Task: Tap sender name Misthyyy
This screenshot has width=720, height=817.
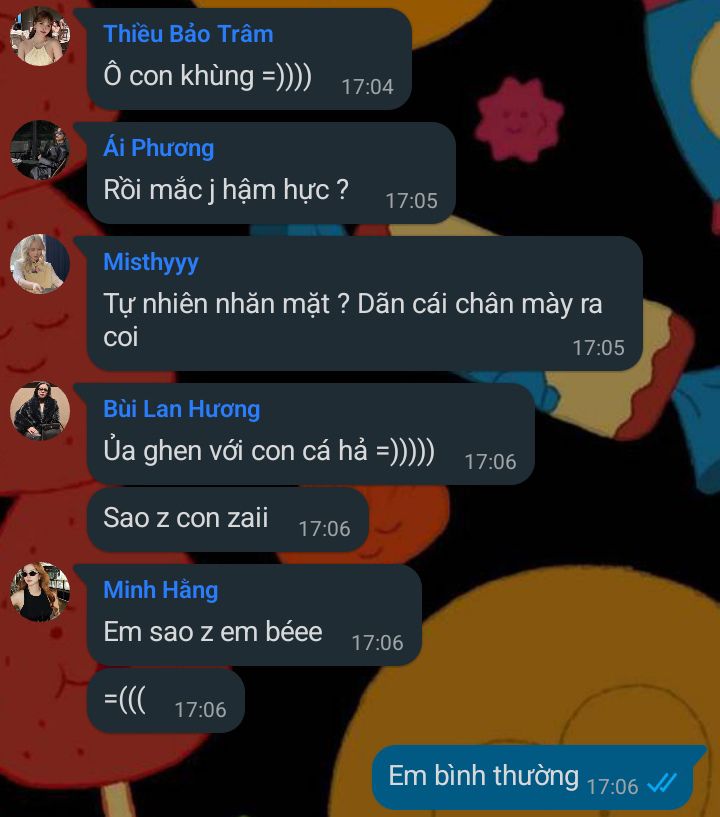Action: point(150,262)
